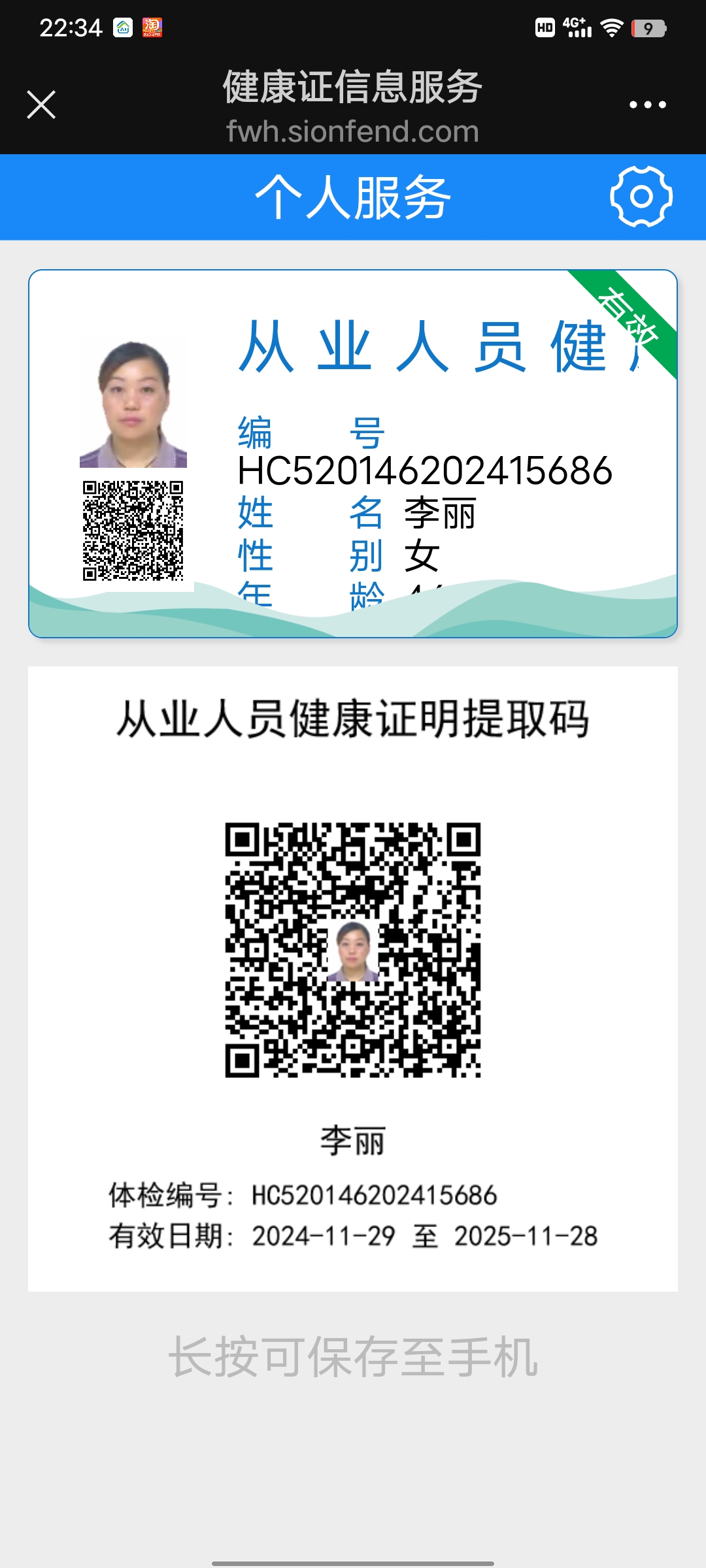Open the three-dot overflow menu

[647, 105]
